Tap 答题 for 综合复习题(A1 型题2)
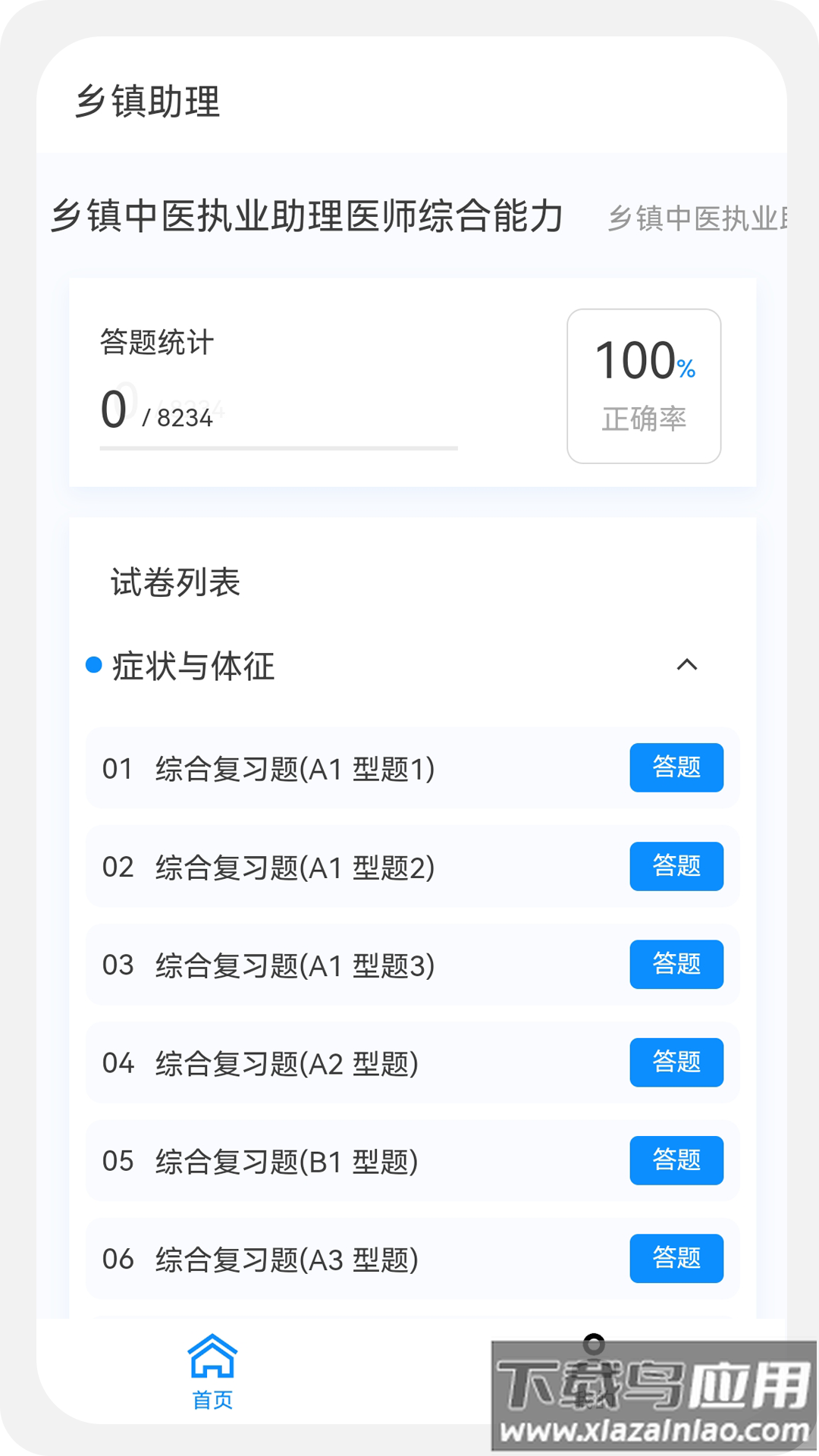 676,867
